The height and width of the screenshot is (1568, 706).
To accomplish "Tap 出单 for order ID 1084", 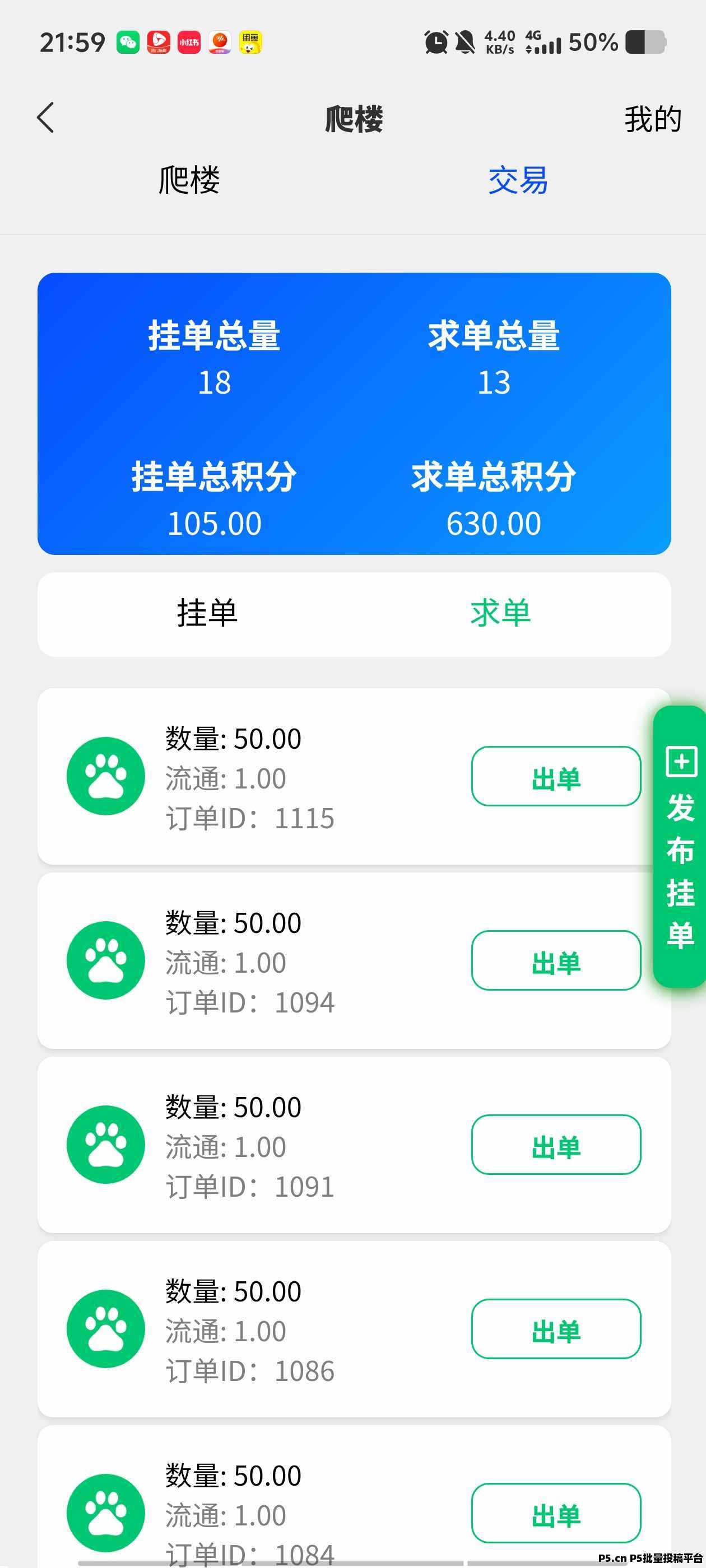I will point(556,1513).
